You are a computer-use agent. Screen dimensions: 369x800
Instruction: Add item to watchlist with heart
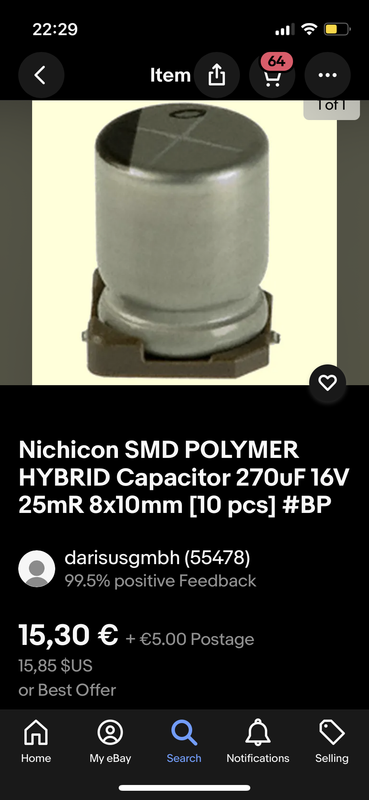pyautogui.click(x=328, y=383)
